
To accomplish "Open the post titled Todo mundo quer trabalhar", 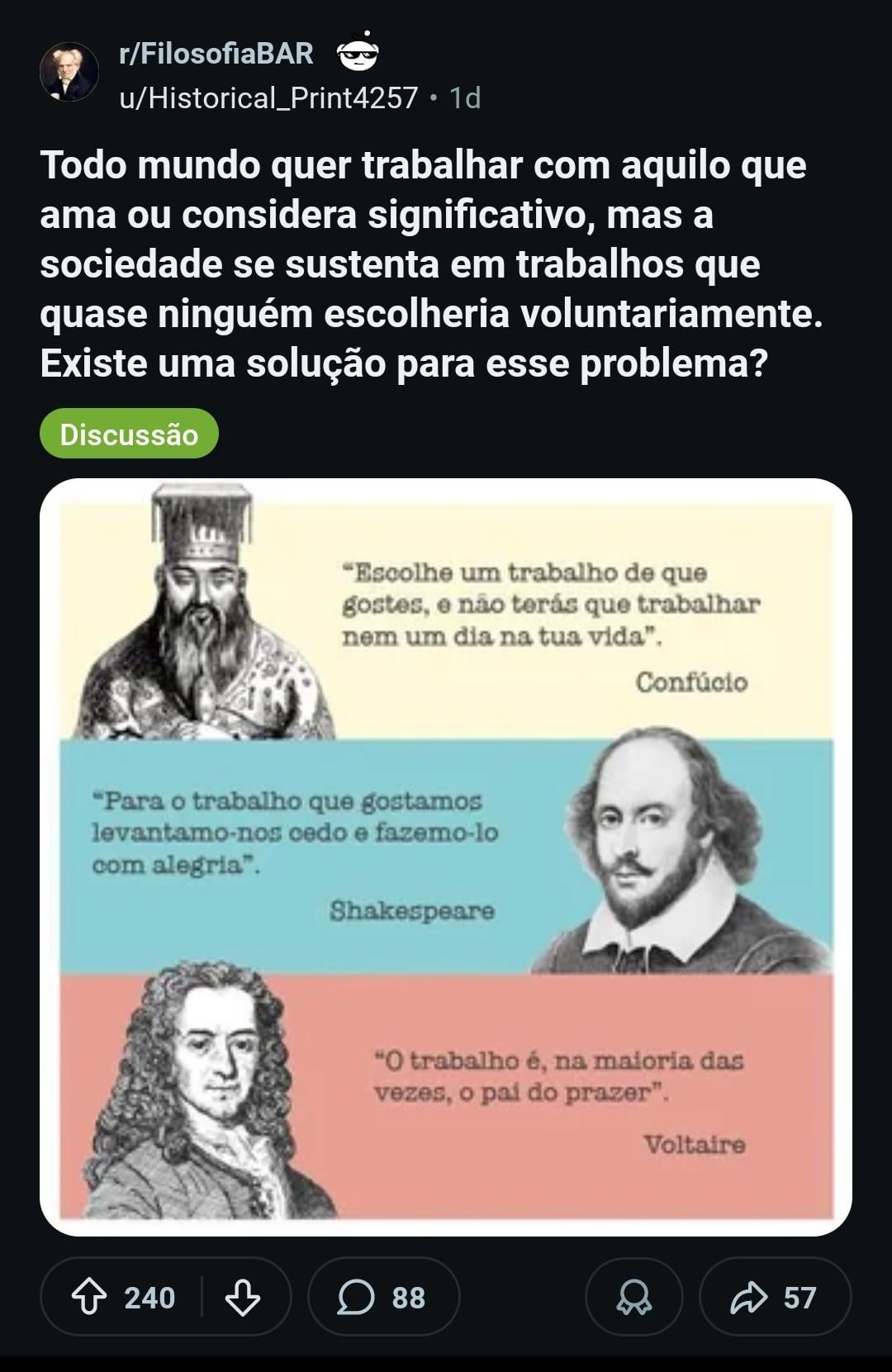I will 429,264.
